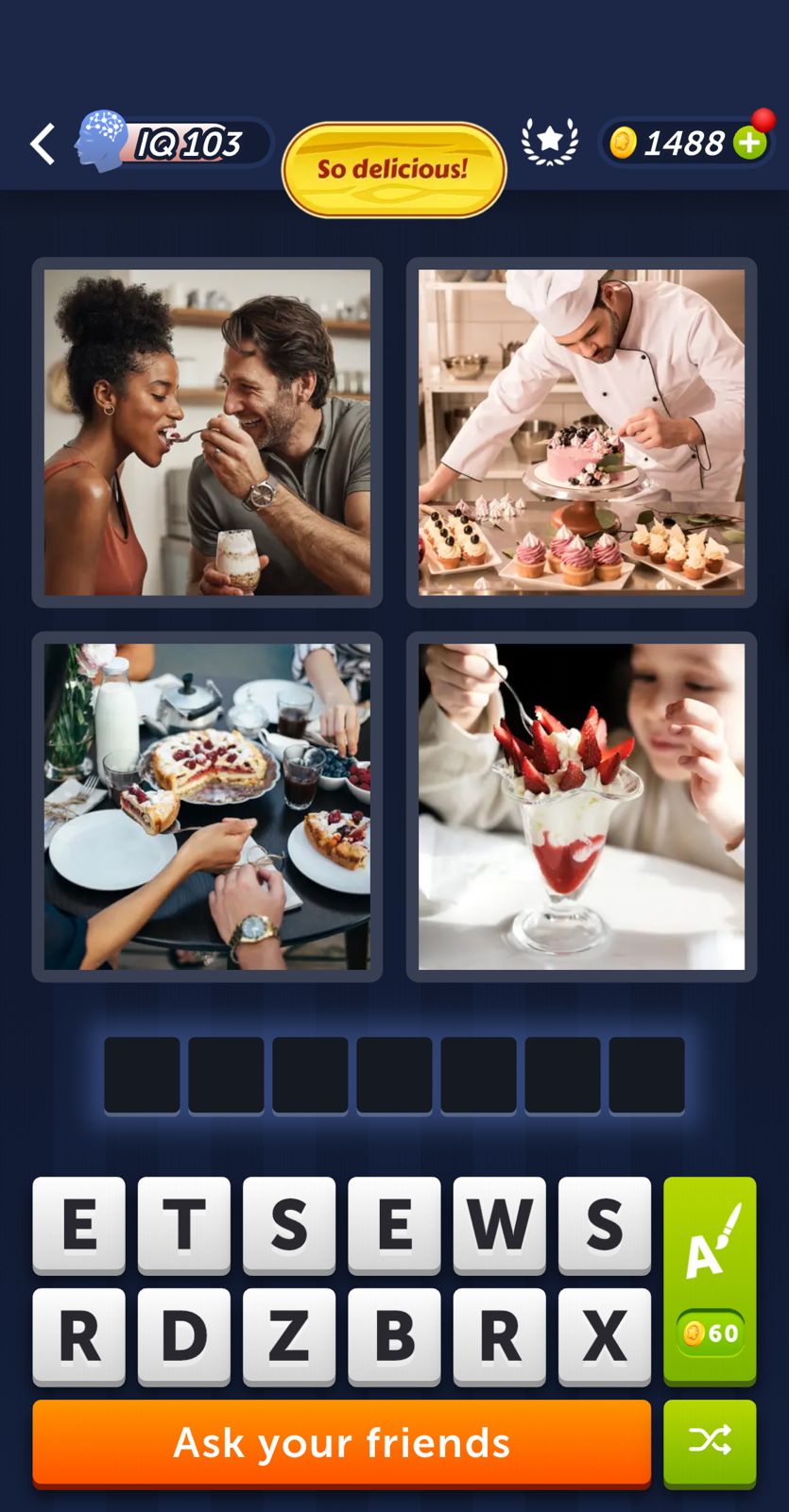789x1512 pixels.
Task: Add more coins with the plus button
Action: click(750, 144)
